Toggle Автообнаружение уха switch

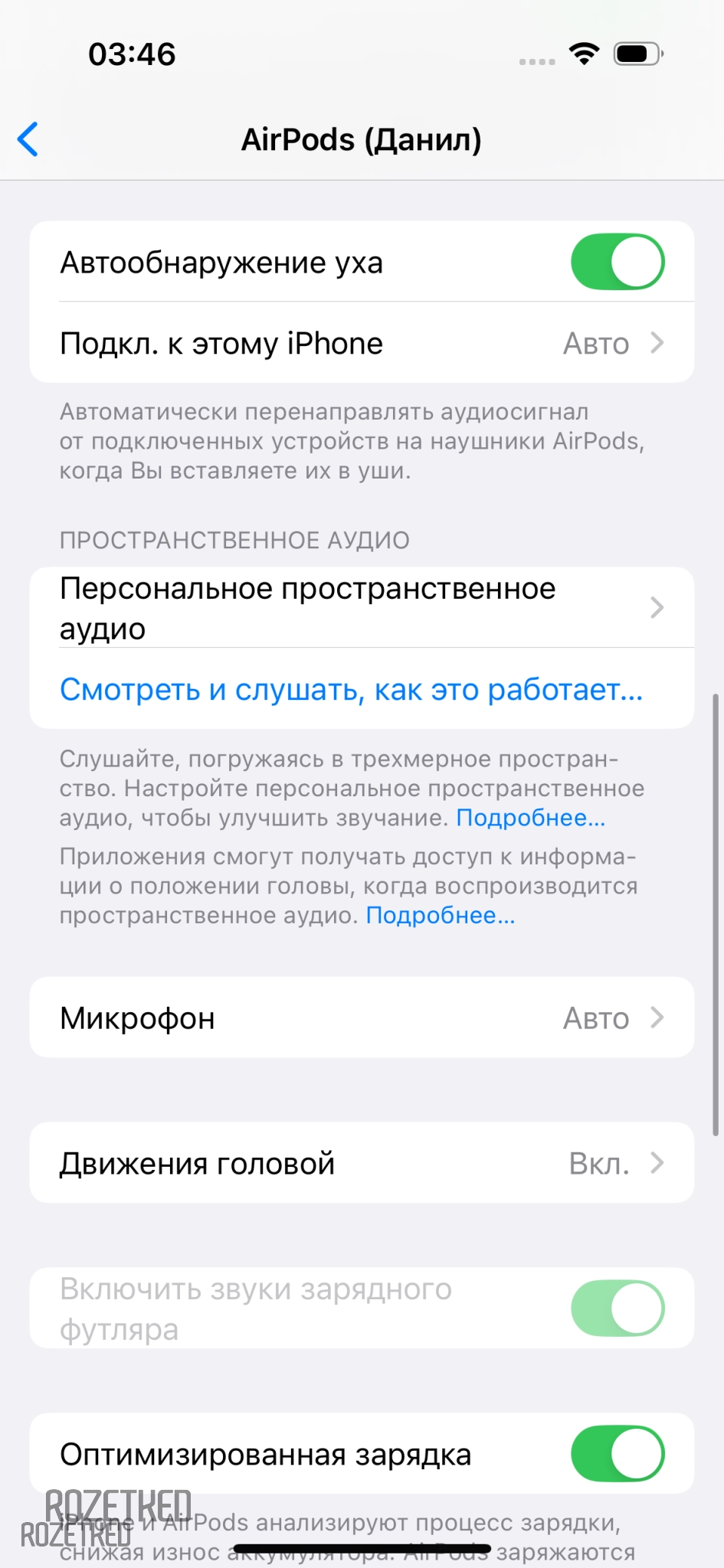(x=617, y=262)
